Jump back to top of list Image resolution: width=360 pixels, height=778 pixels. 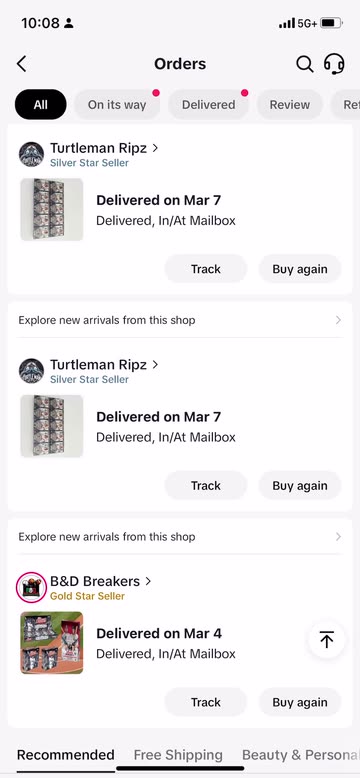tap(326, 640)
